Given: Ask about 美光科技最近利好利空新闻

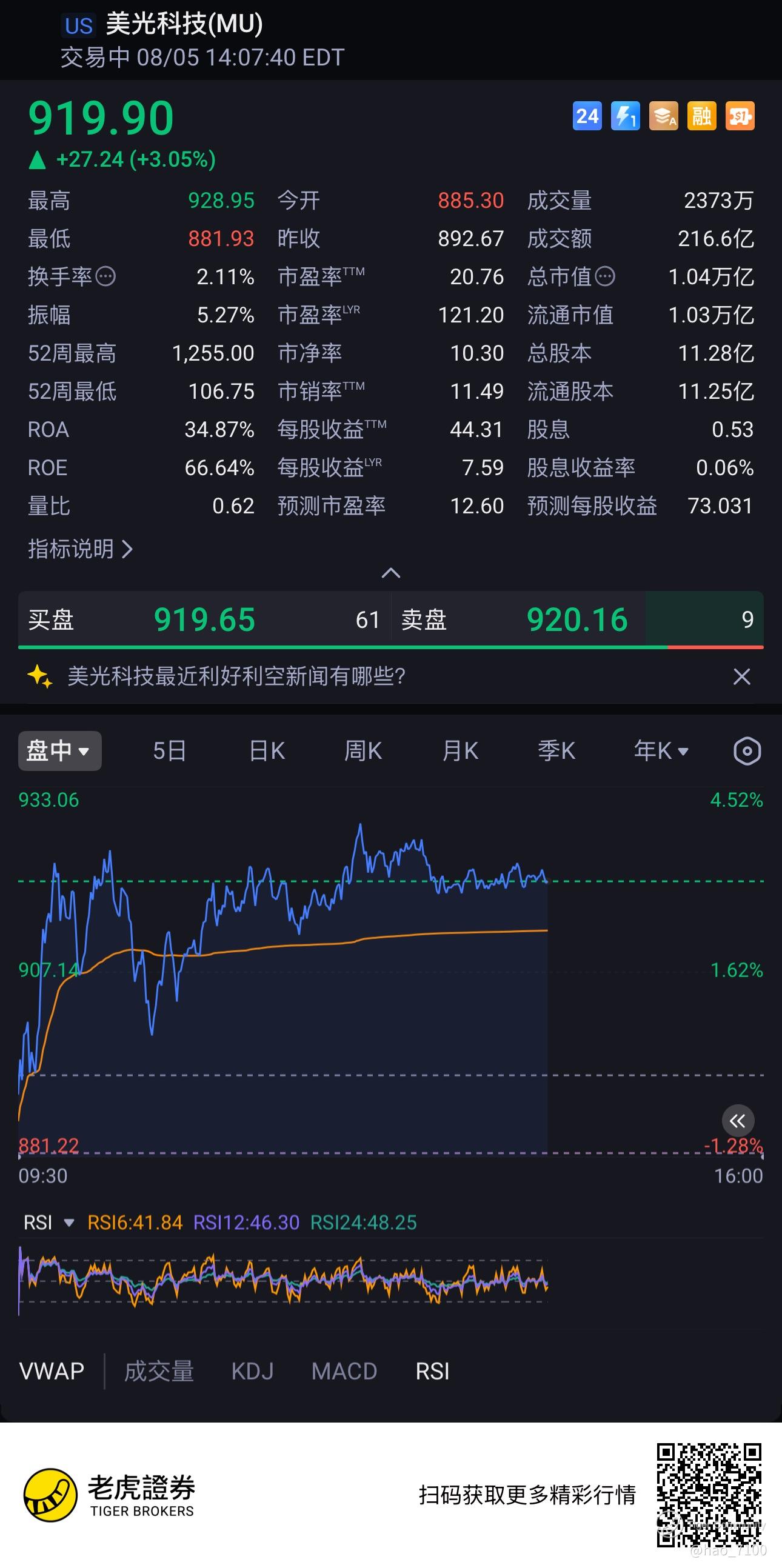Looking at the screenshot, I should tap(236, 676).
